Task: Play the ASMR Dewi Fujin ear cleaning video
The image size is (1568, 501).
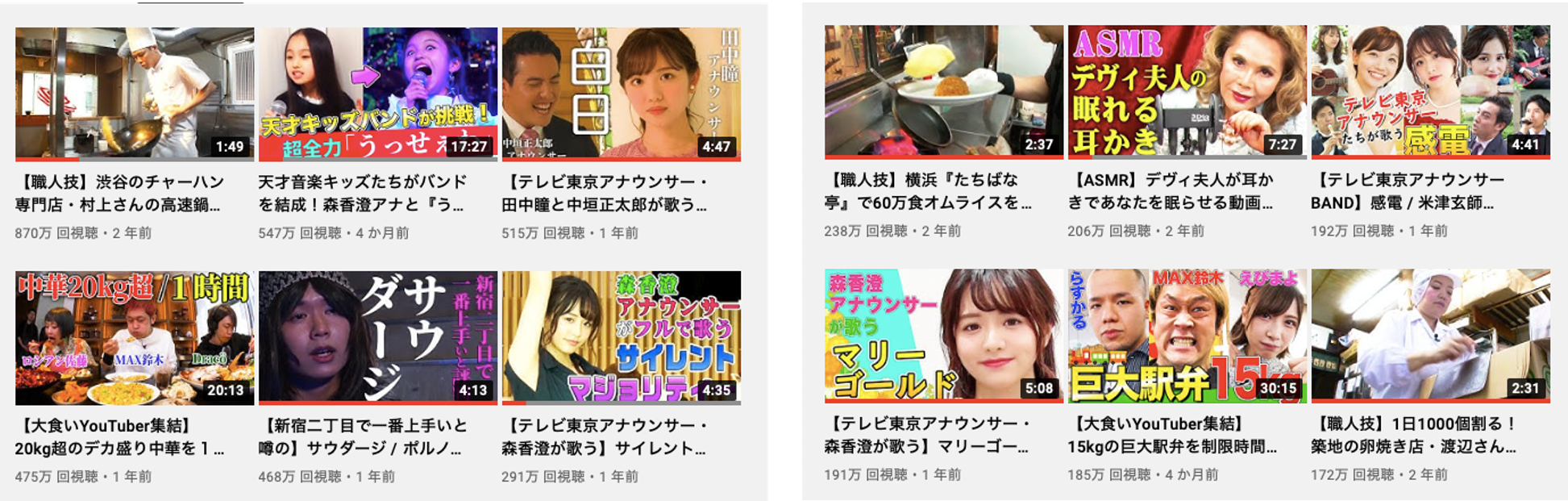Action: [x=1187, y=91]
